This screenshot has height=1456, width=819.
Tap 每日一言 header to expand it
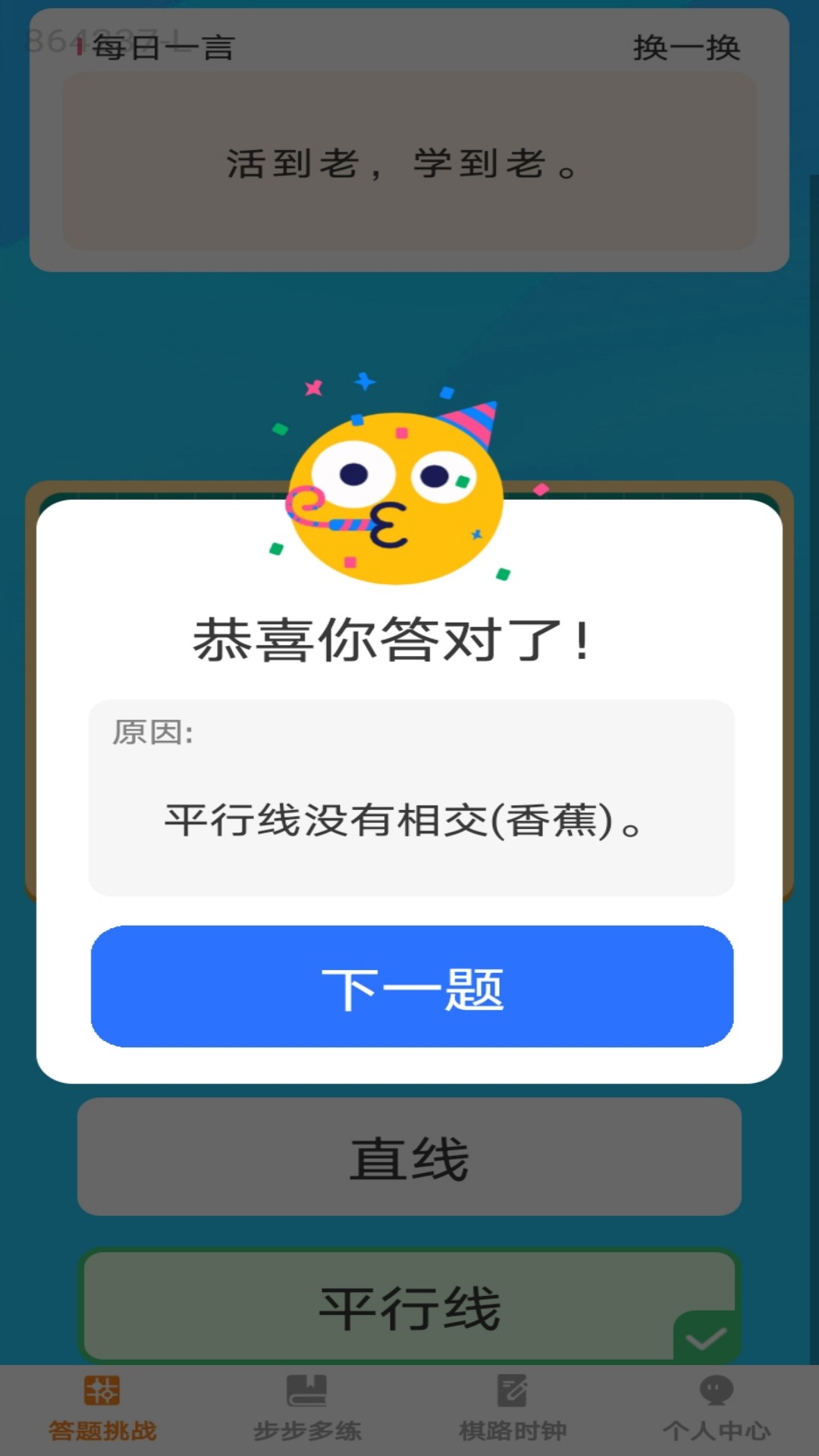[x=162, y=48]
